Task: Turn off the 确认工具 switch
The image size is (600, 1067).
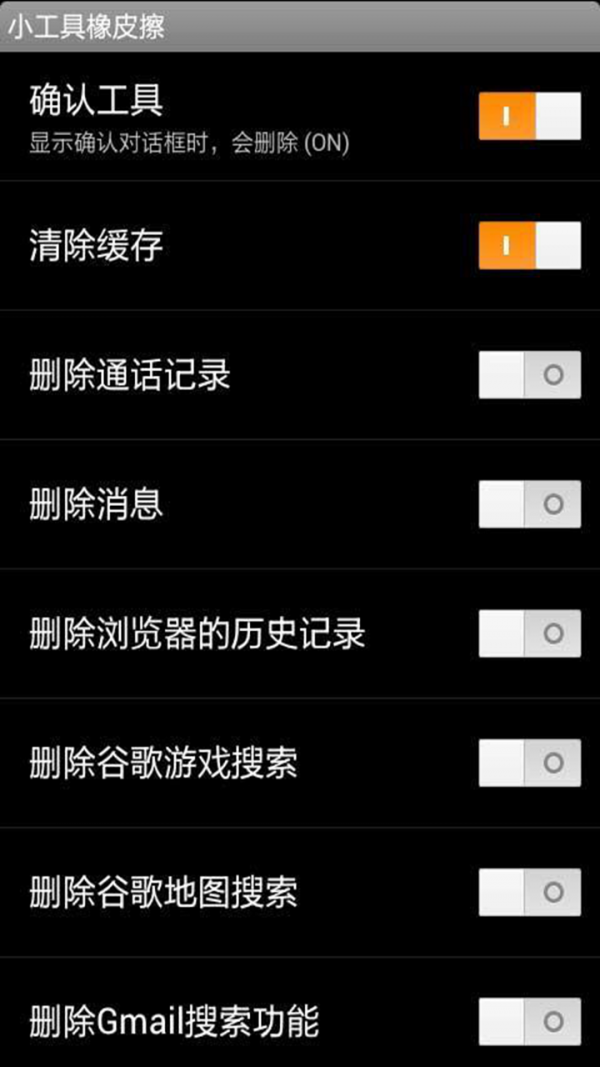Action: (x=530, y=116)
